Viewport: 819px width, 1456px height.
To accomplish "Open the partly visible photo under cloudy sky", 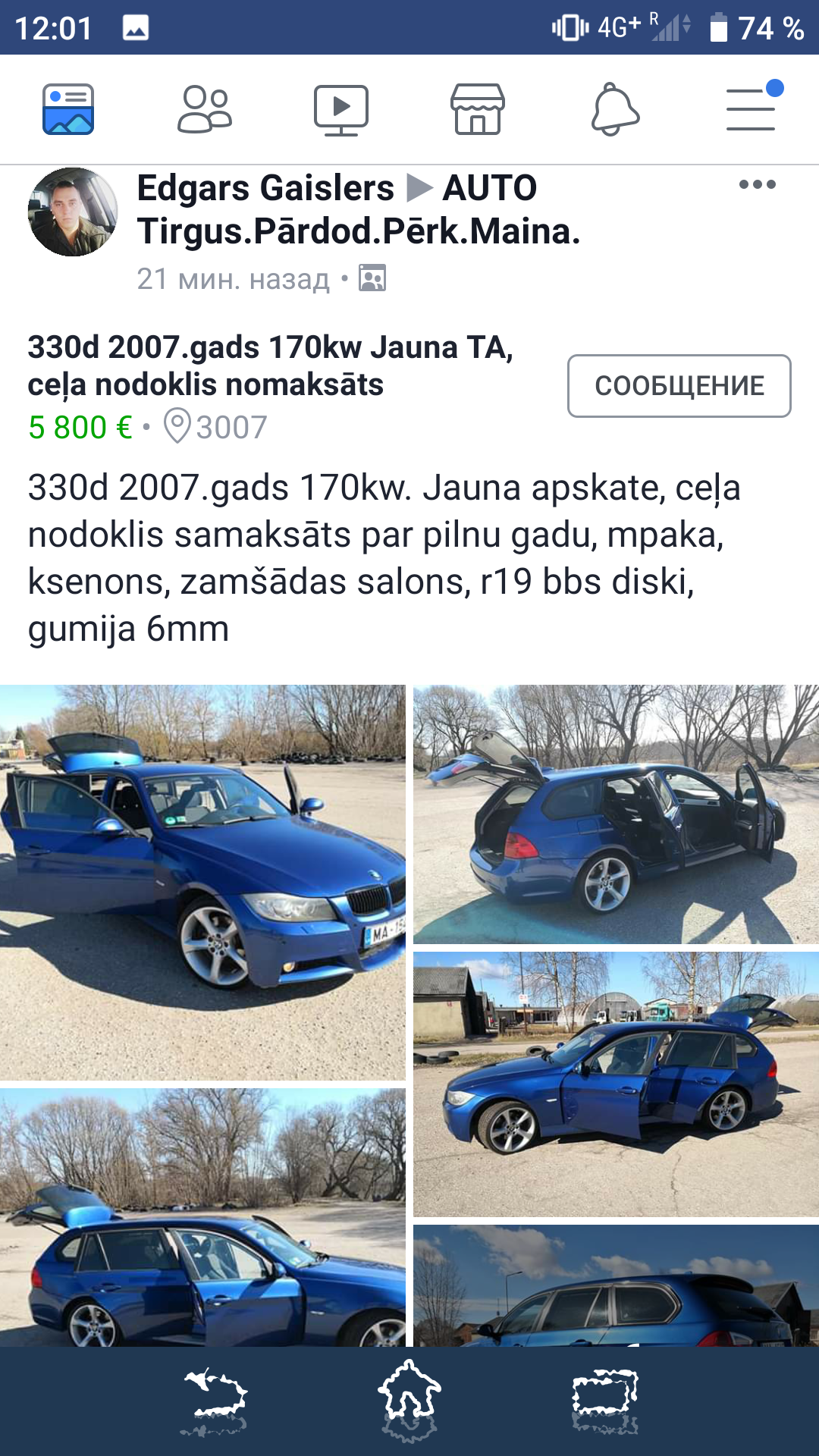I will pyautogui.click(x=616, y=1285).
